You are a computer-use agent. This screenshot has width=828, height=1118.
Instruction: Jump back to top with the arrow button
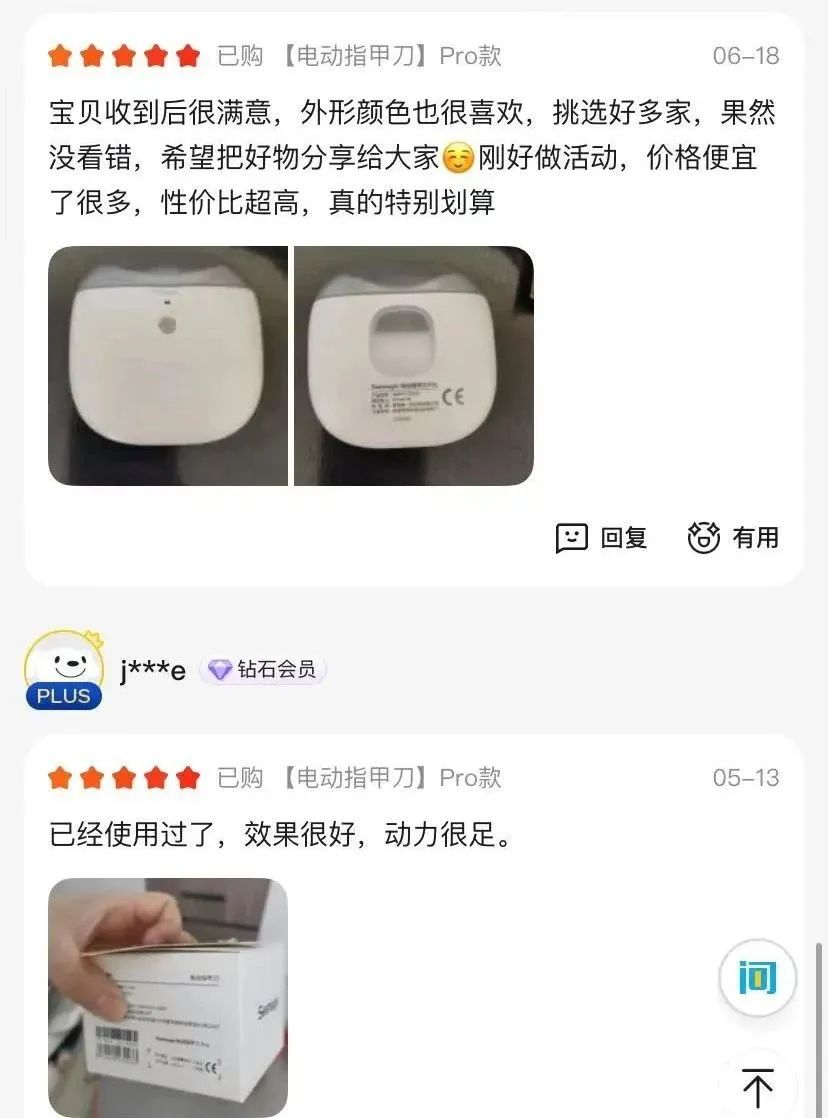tap(757, 1087)
